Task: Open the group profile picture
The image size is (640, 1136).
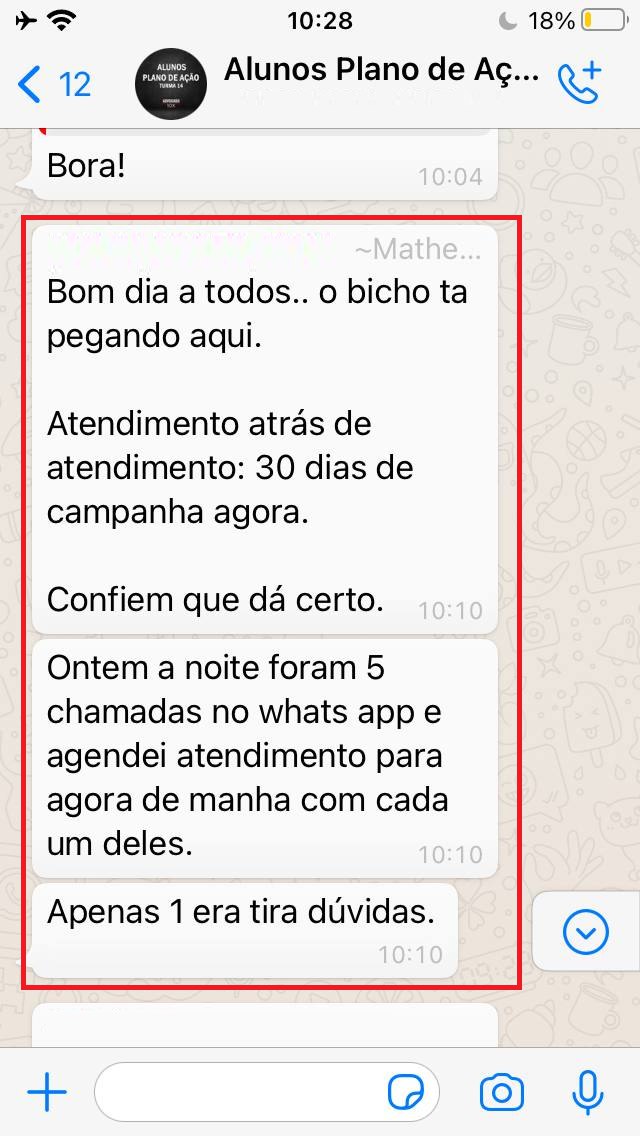Action: tap(171, 84)
